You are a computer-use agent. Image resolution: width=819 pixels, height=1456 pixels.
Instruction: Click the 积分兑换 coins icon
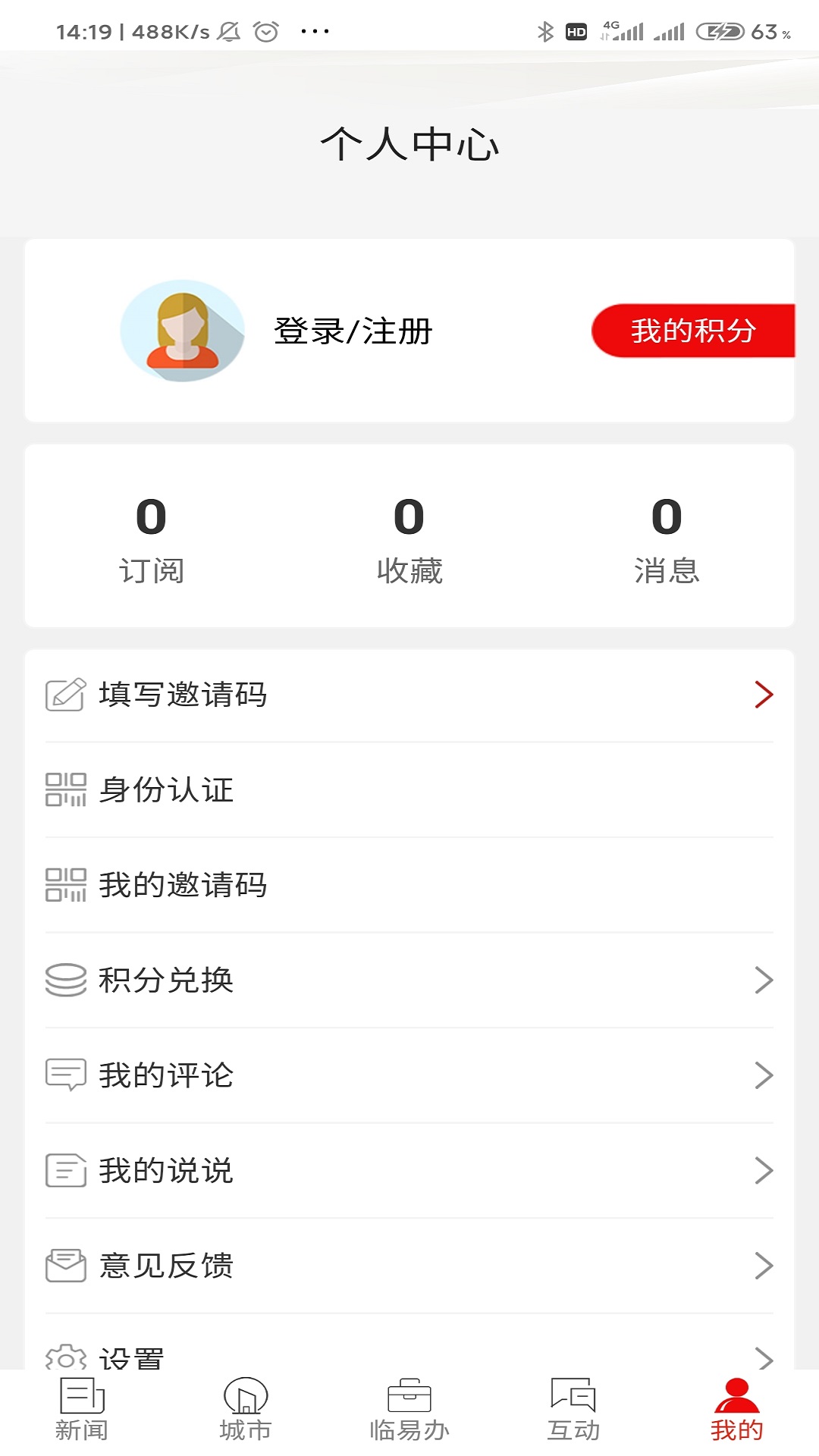[x=65, y=981]
